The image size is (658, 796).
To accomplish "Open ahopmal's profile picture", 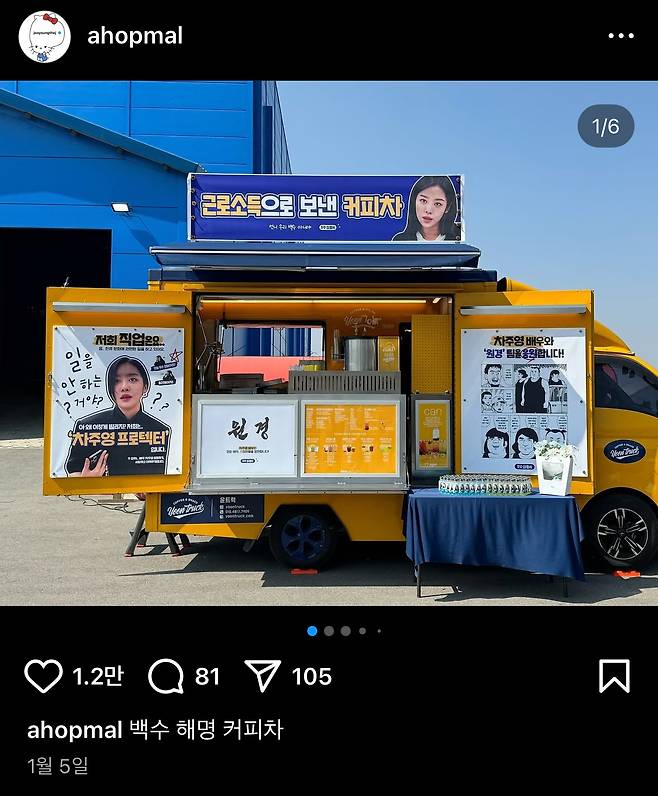I will pos(44,37).
